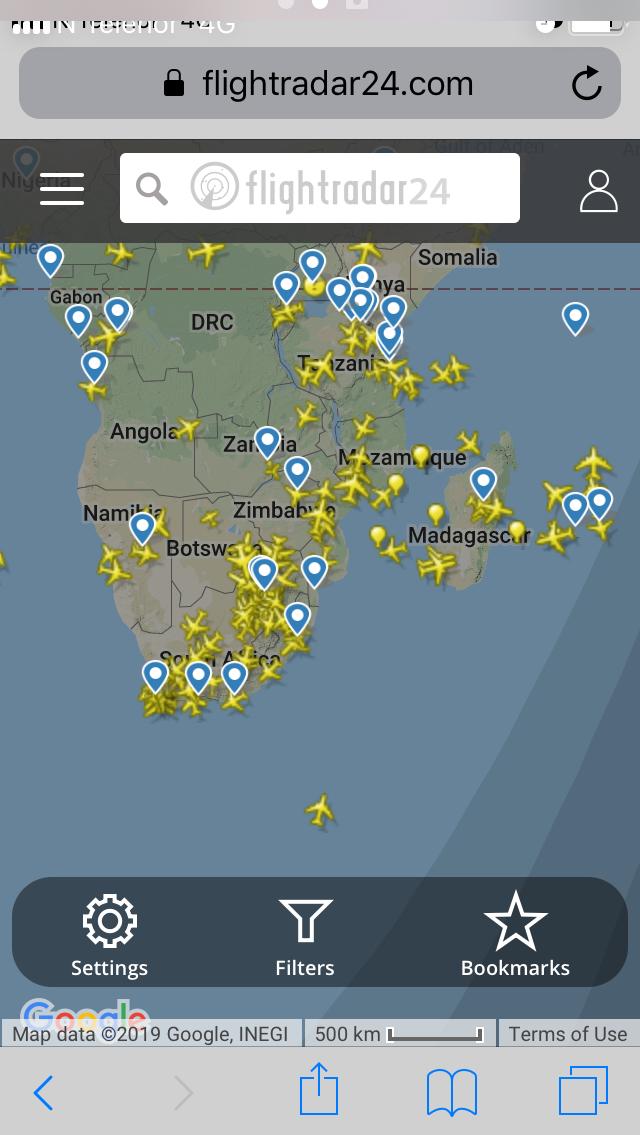Tap the flightradar24.com address bar
Viewport: 640px width, 1135px height.
(x=320, y=83)
